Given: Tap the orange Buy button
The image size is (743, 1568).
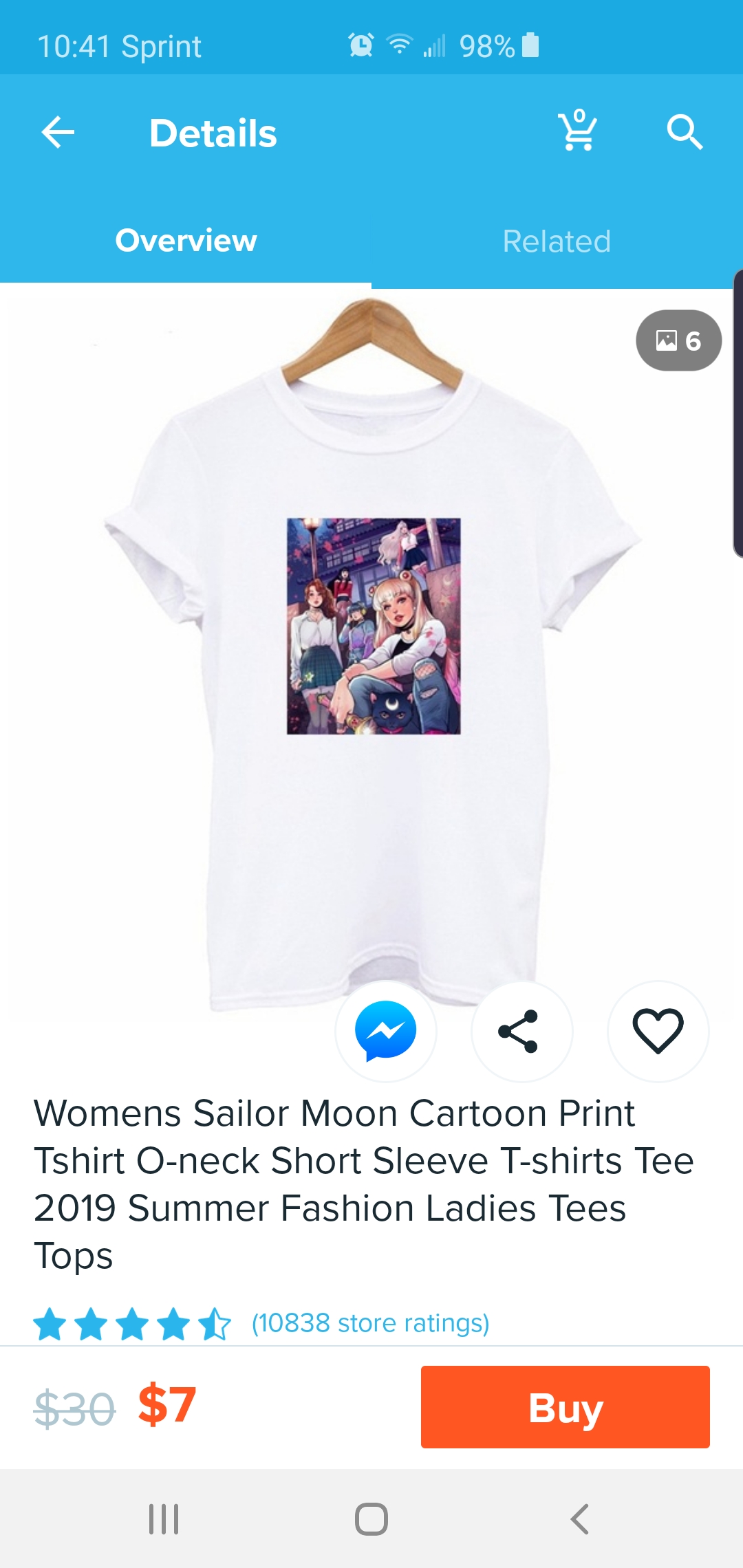Looking at the screenshot, I should [566, 1407].
